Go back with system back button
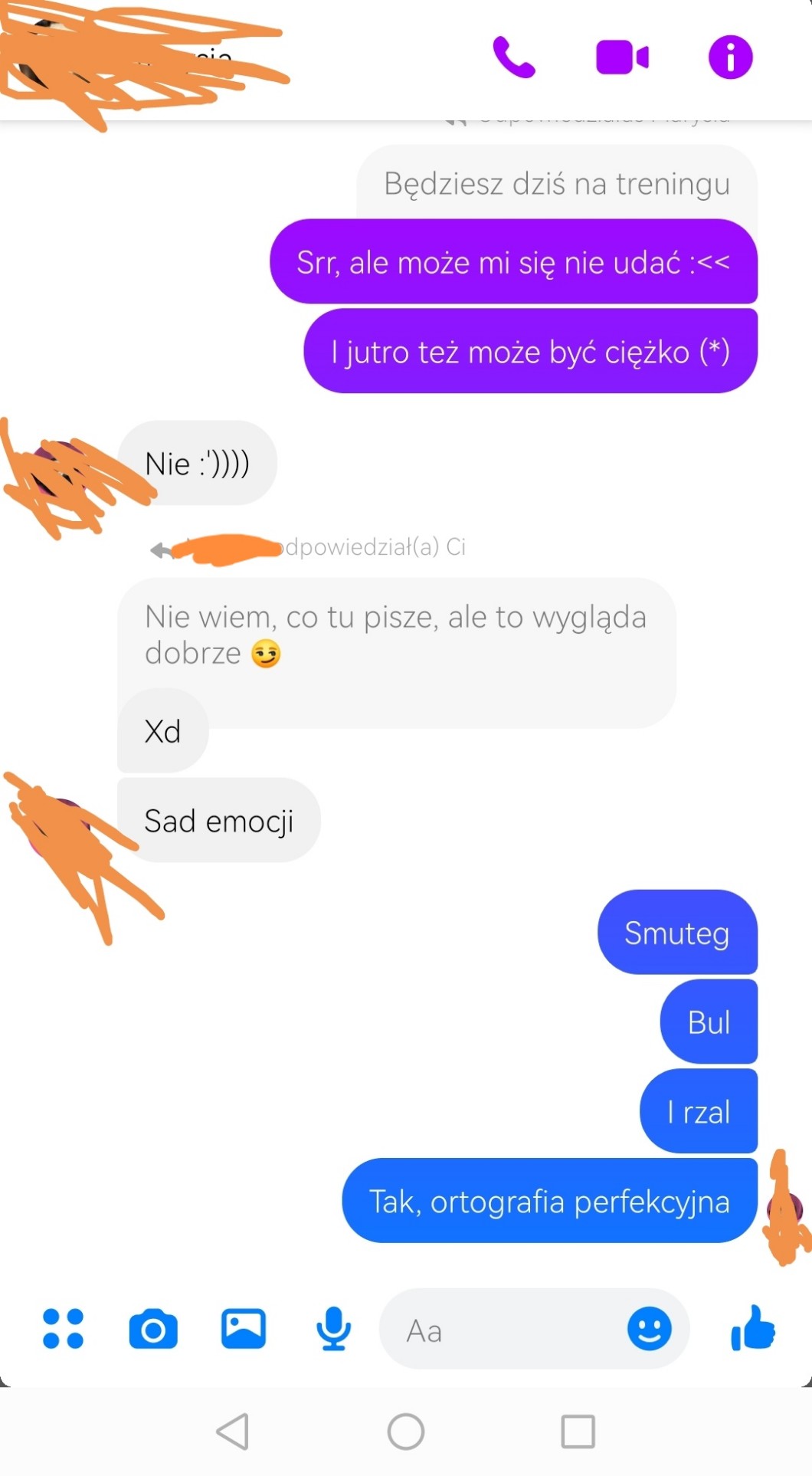812x1476 pixels. (233, 1431)
